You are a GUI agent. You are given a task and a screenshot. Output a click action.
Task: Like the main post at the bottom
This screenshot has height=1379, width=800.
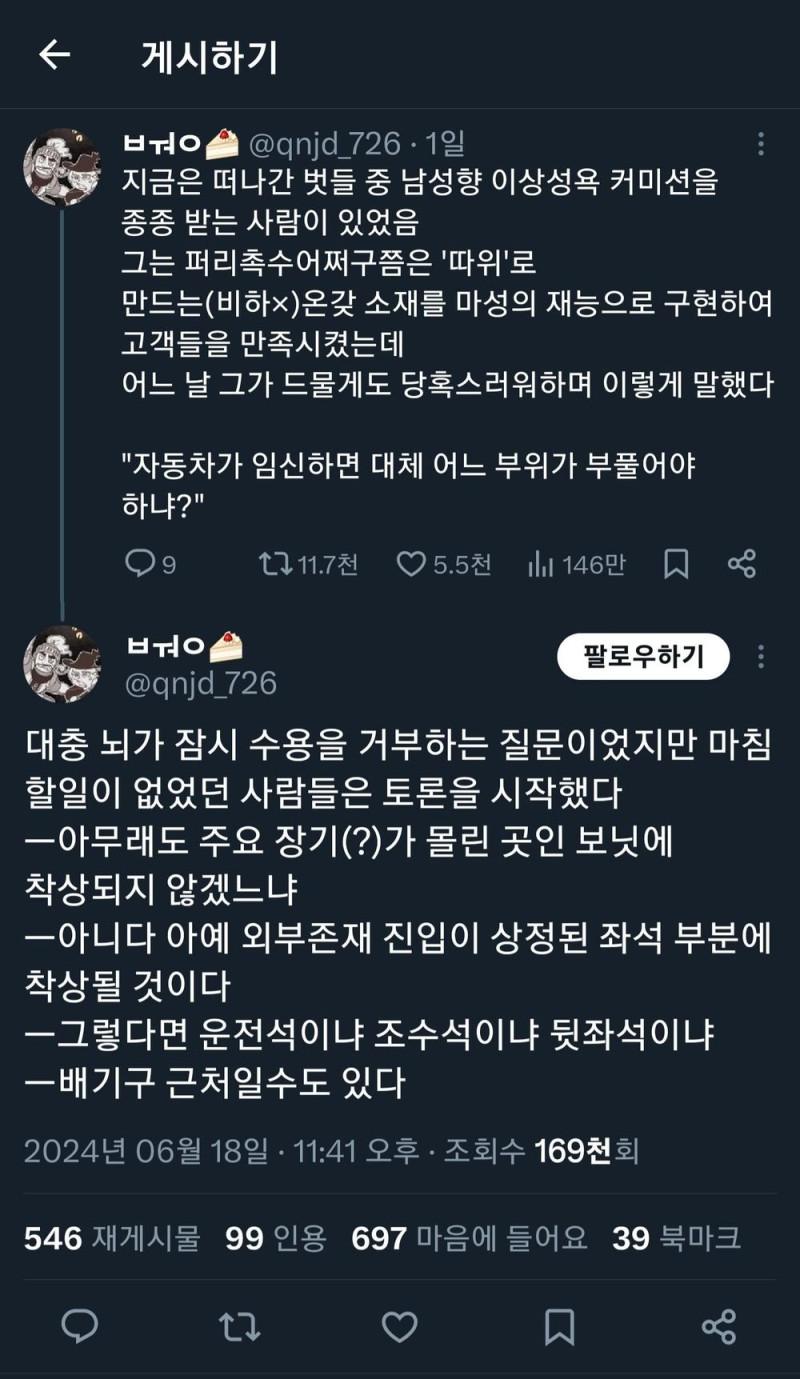coord(400,1327)
